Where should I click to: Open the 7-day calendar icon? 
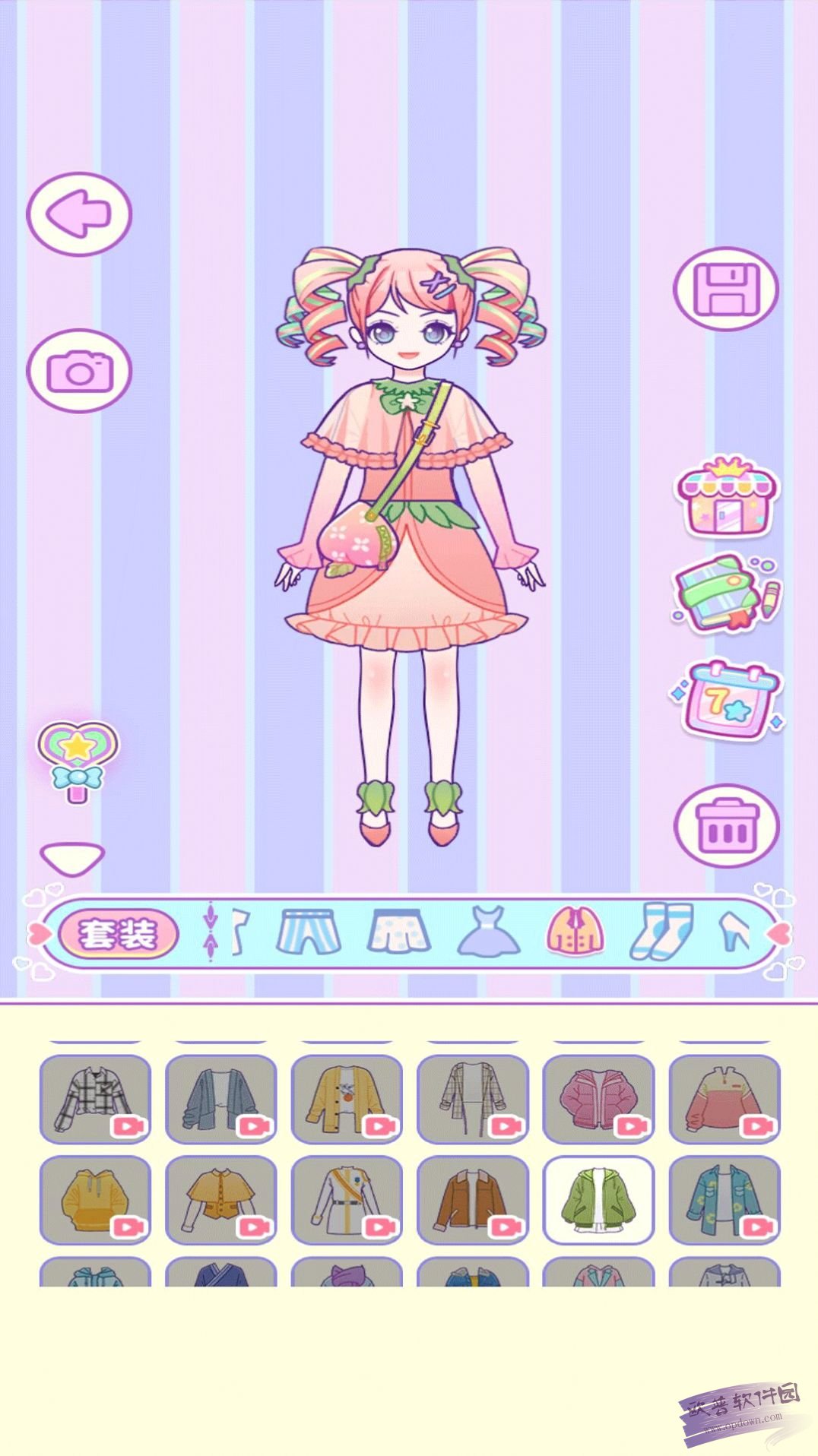(727, 699)
